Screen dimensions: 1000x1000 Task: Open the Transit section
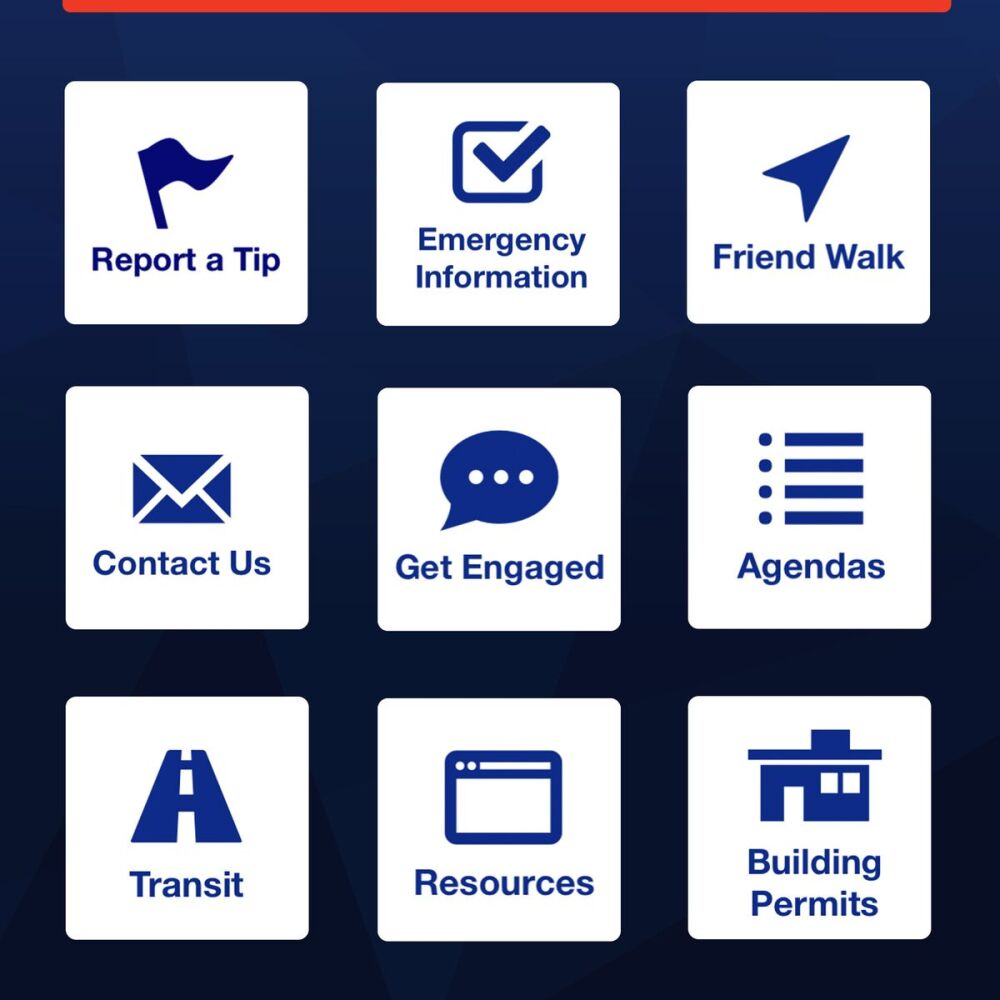click(x=187, y=818)
